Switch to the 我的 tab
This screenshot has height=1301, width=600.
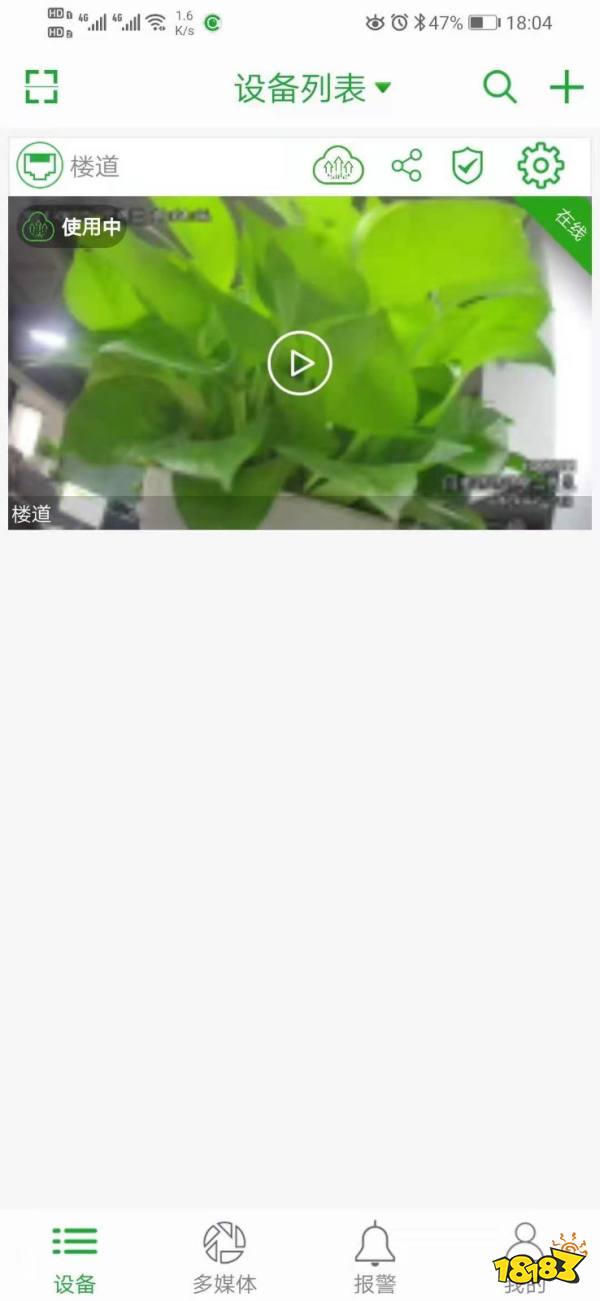tap(525, 1258)
